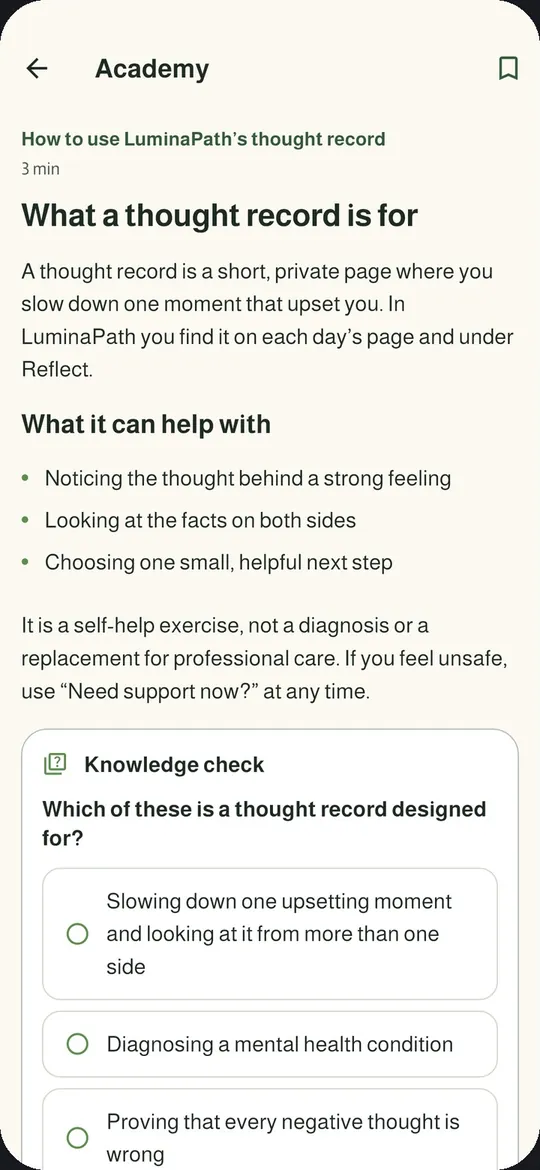Go back from the Academy lesson

click(37, 69)
